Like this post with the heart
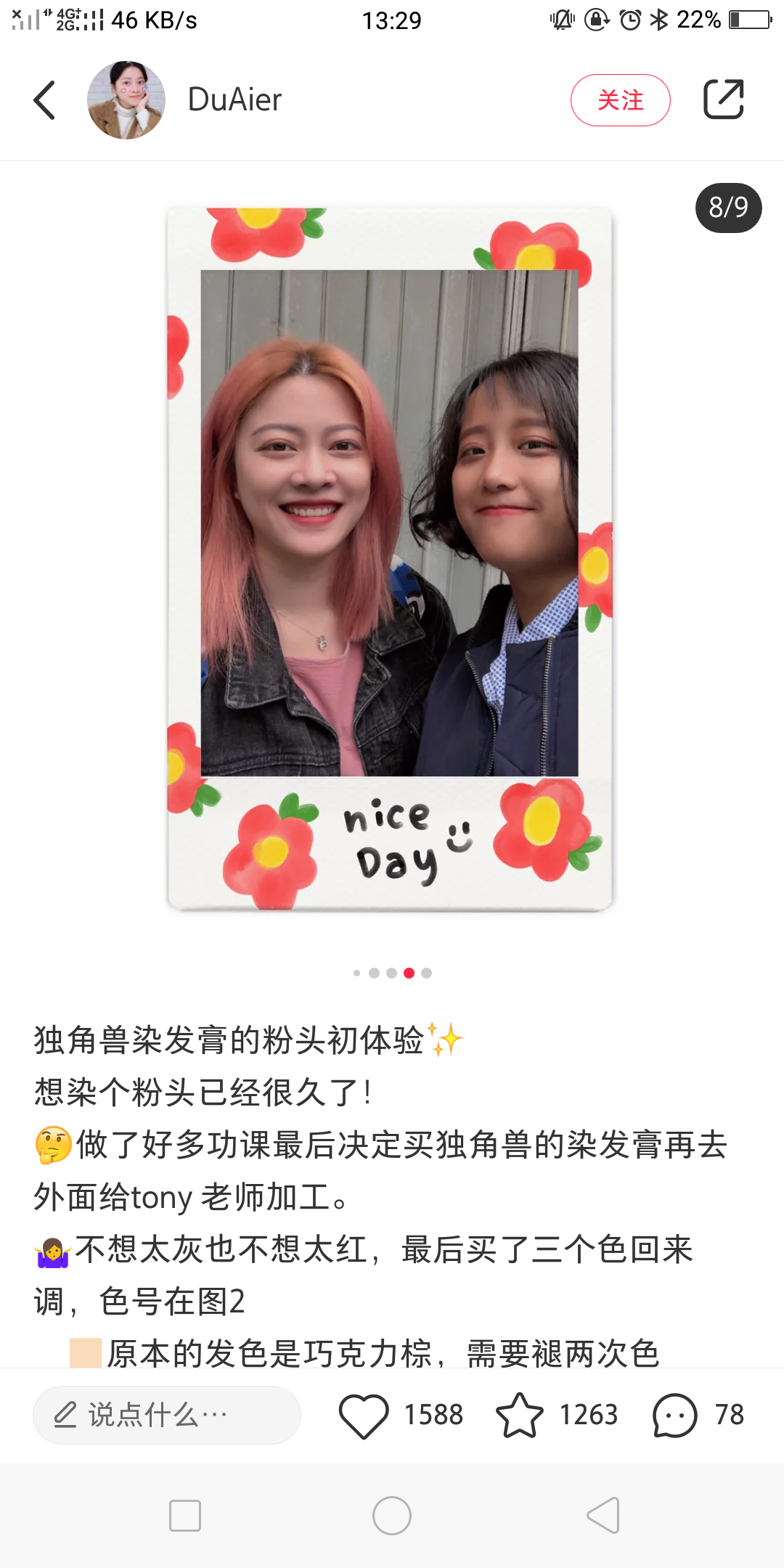784x1568 pixels. (364, 1415)
